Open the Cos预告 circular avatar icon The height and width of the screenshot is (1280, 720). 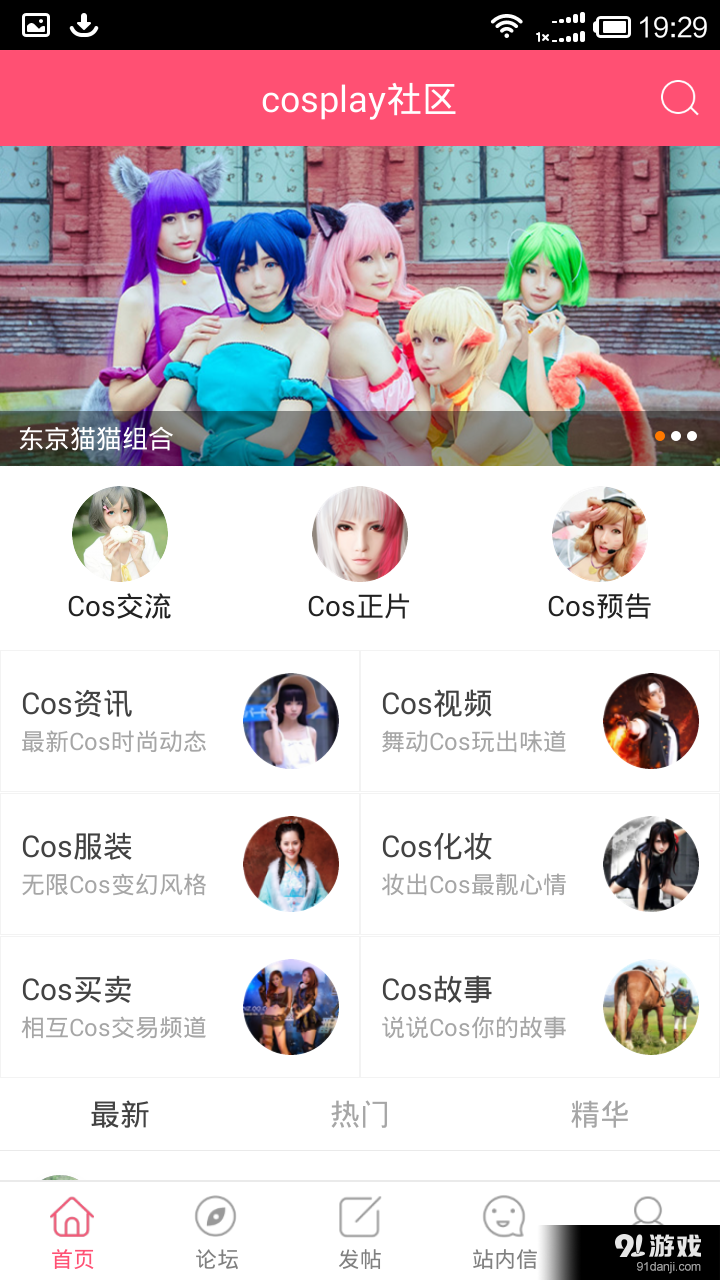[599, 534]
